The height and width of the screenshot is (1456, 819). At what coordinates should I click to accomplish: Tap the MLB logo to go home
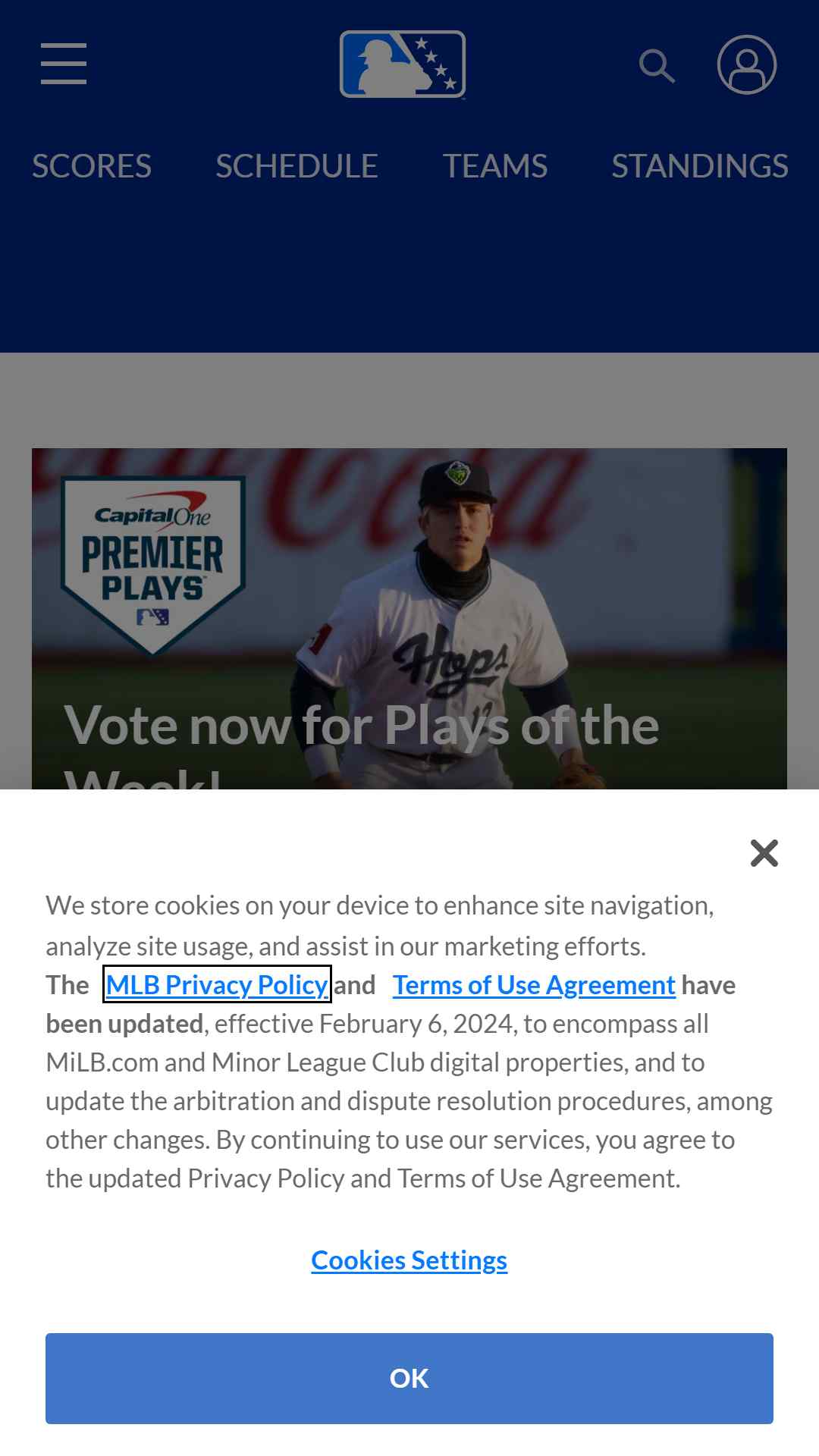403,64
